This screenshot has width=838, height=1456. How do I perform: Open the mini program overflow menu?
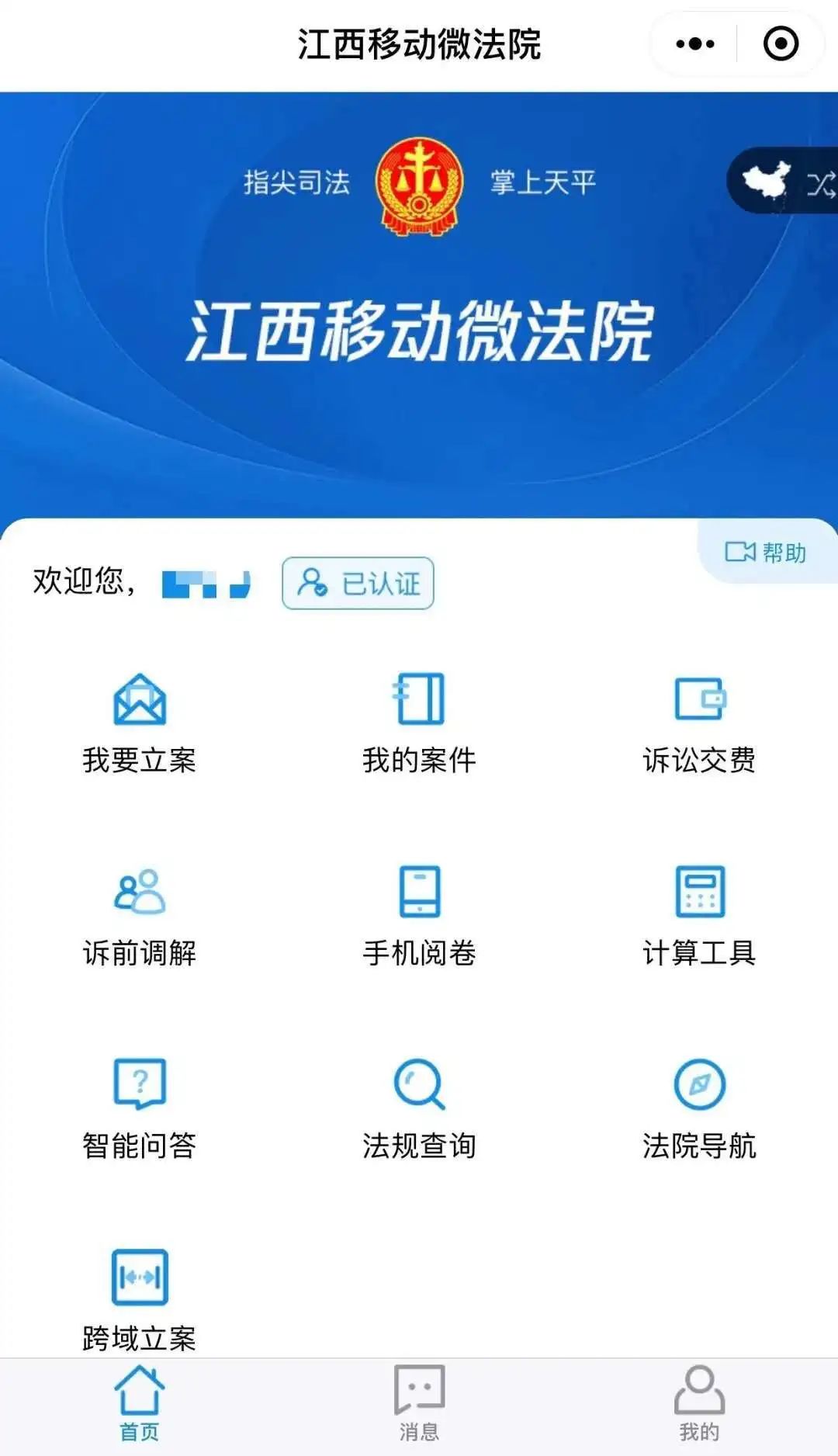coord(694,44)
